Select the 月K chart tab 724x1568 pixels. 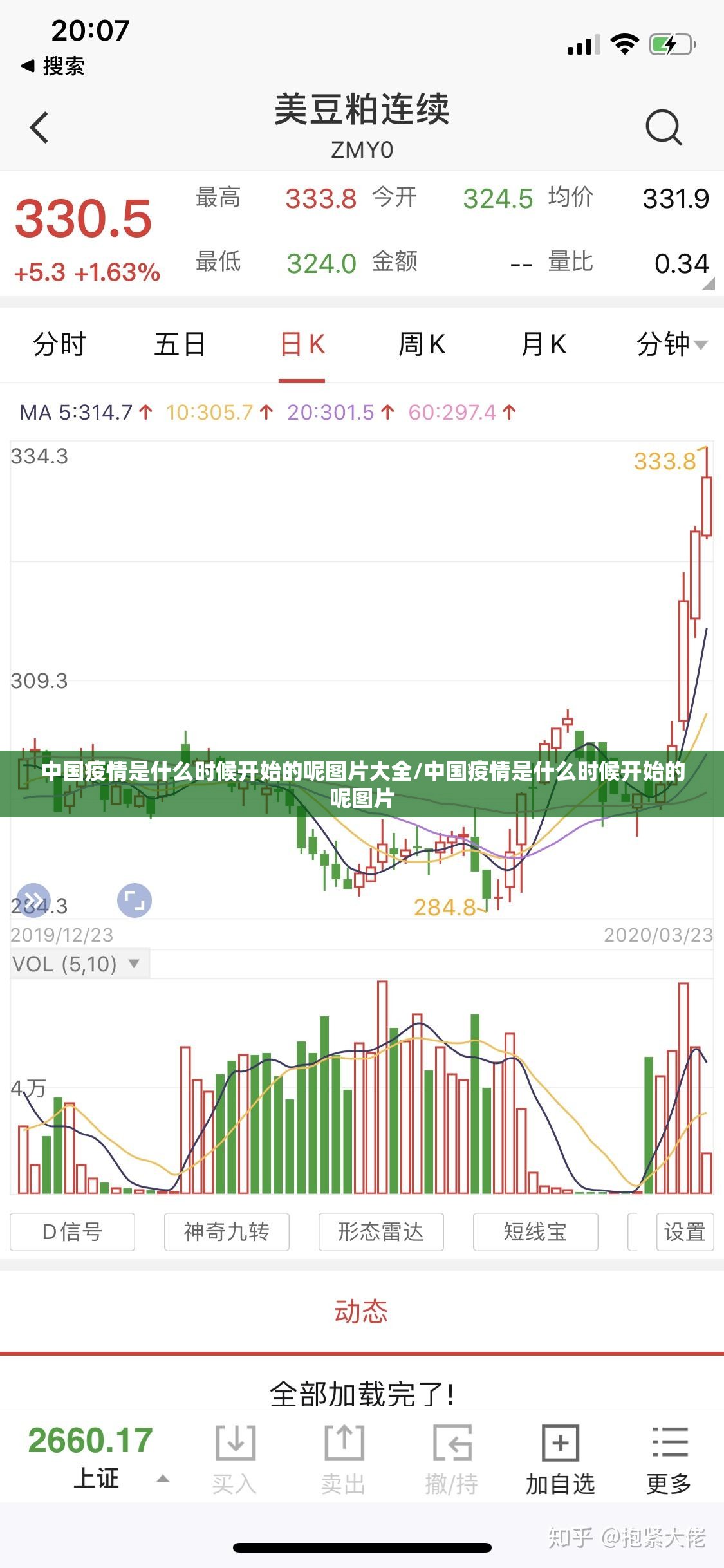(543, 344)
